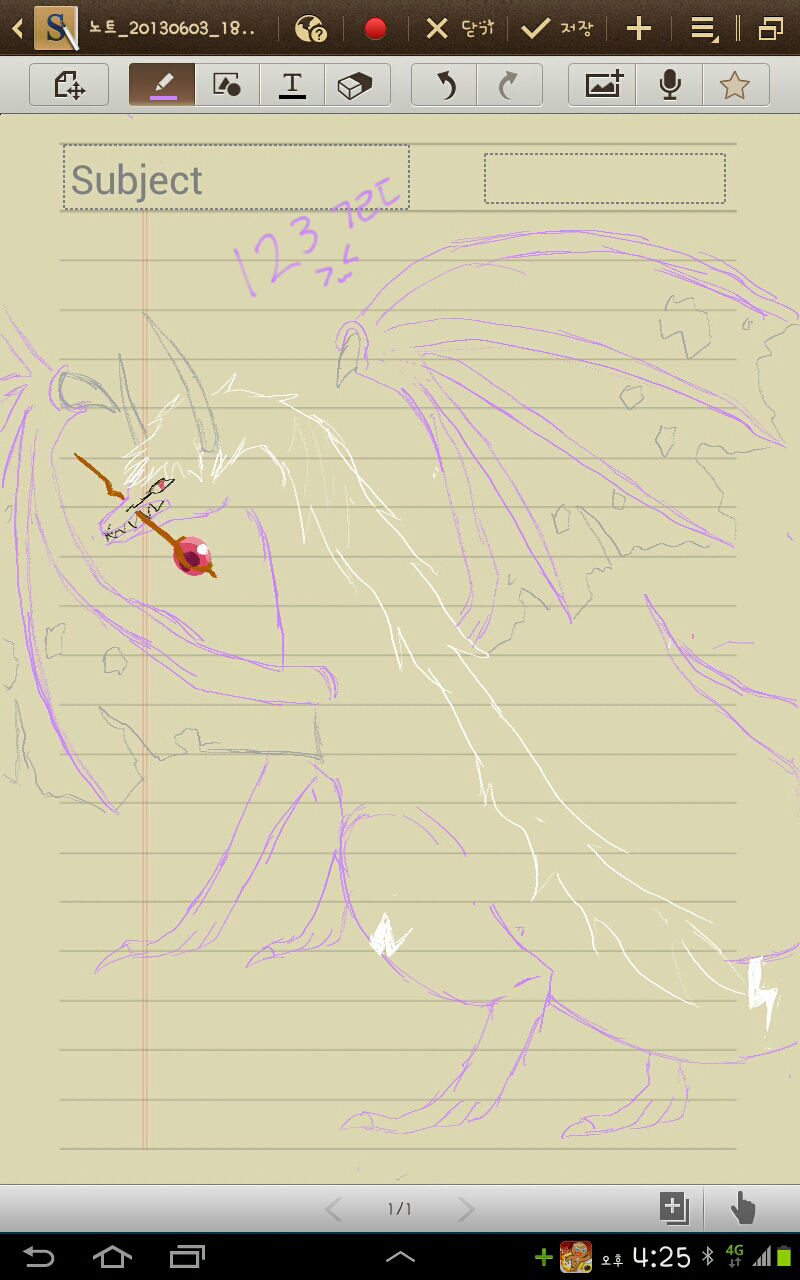
Task: Add a new page at the bottom
Action: [674, 1208]
